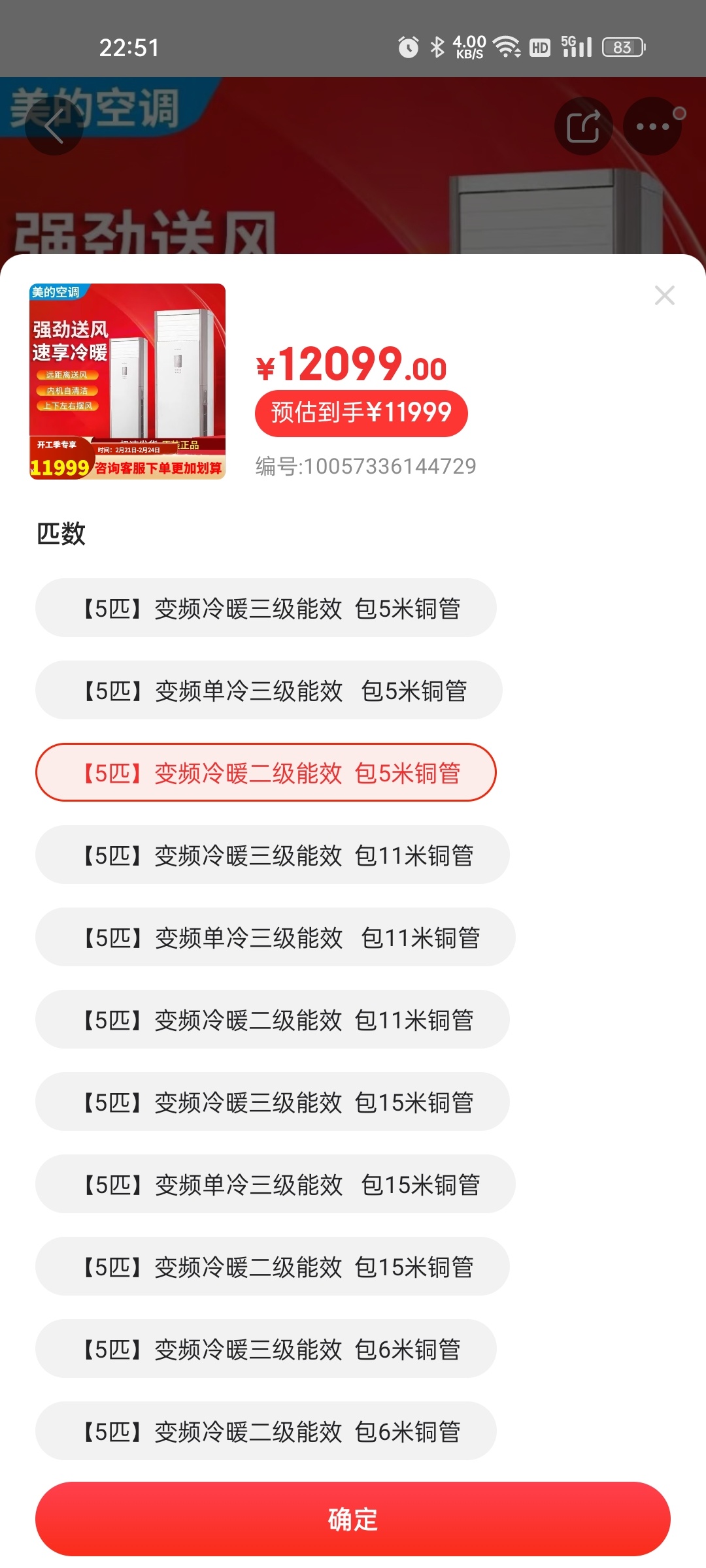Pick 变频单冷三级能效 包15米铜管

coord(275,1184)
